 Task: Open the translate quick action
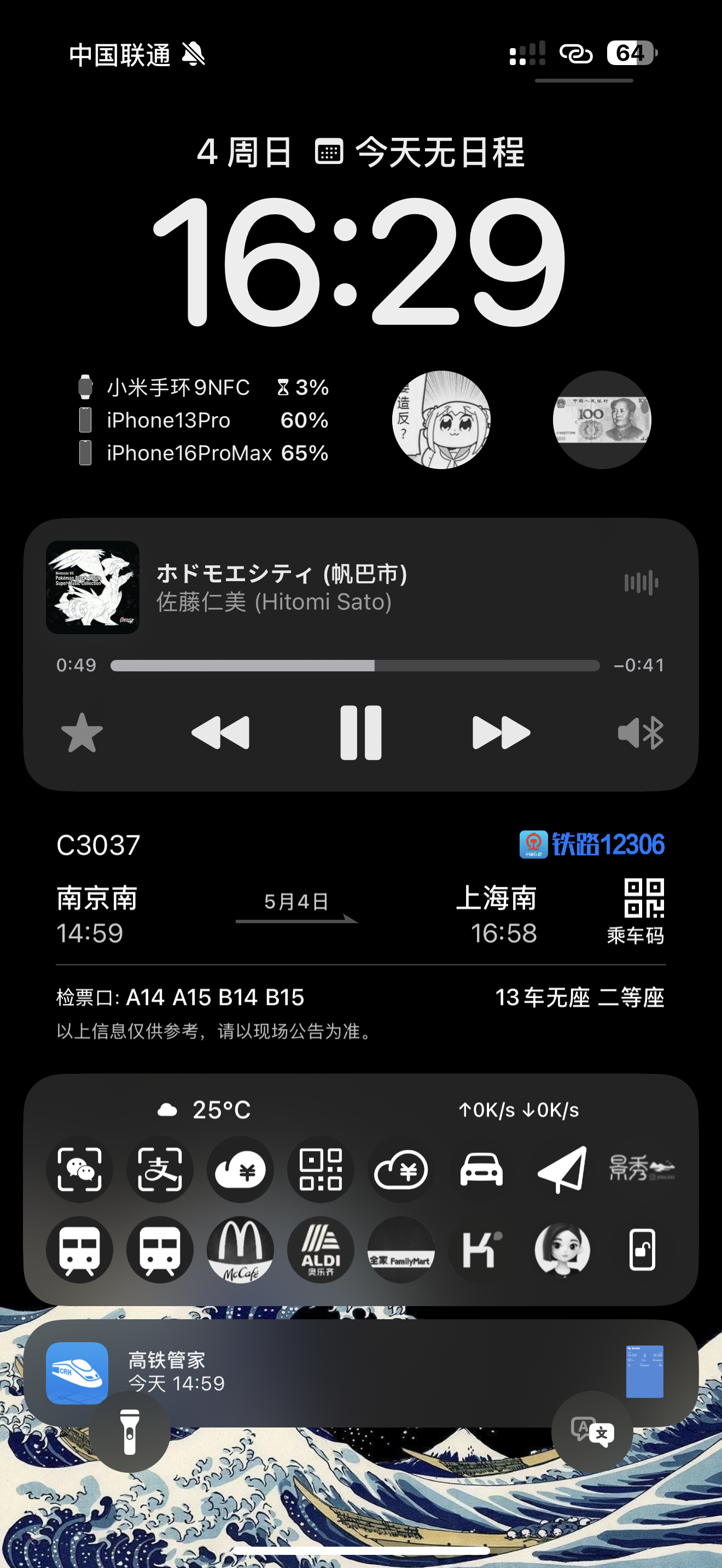(x=592, y=1432)
